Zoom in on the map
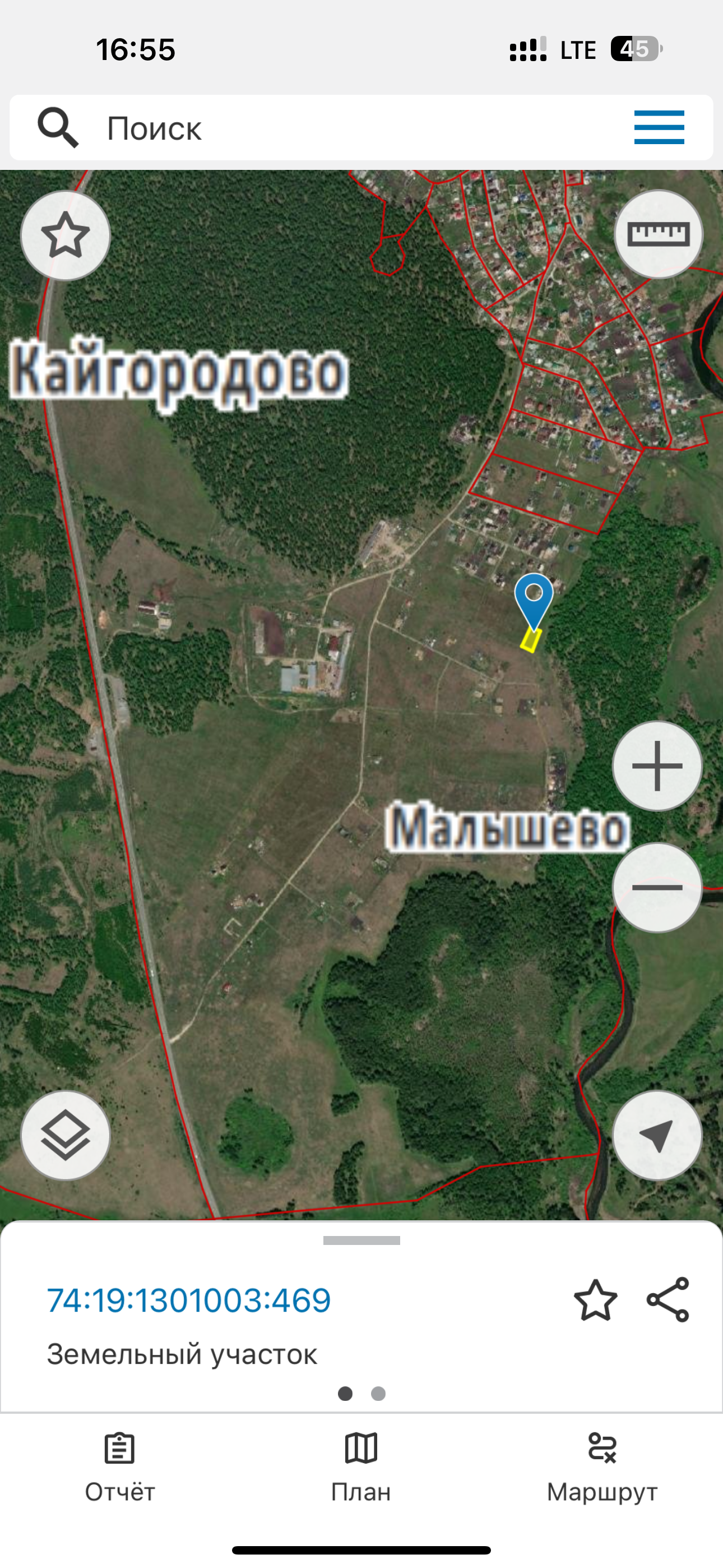Image resolution: width=723 pixels, height=1568 pixels. (x=657, y=765)
